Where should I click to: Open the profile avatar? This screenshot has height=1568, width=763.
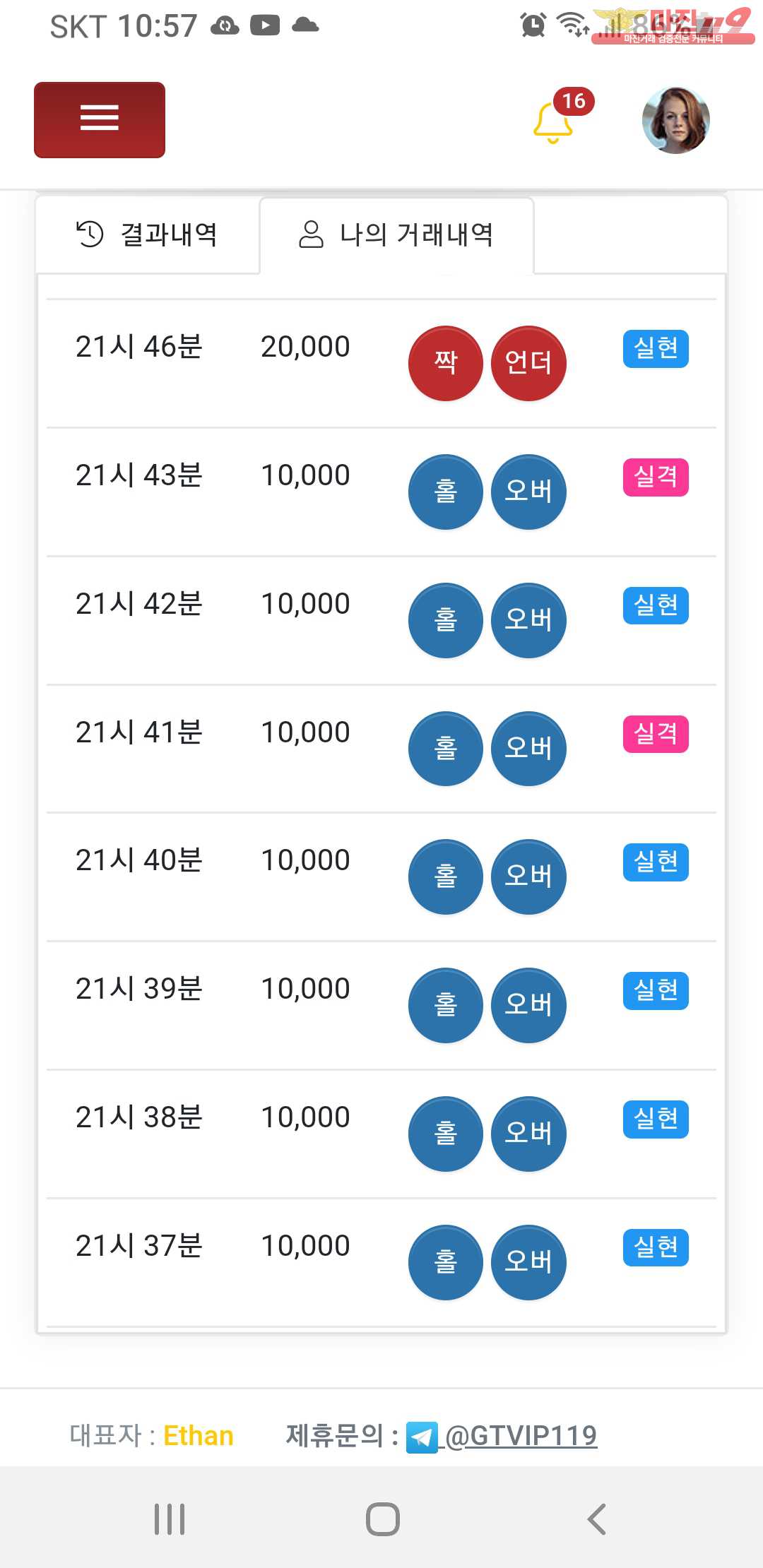[x=675, y=120]
